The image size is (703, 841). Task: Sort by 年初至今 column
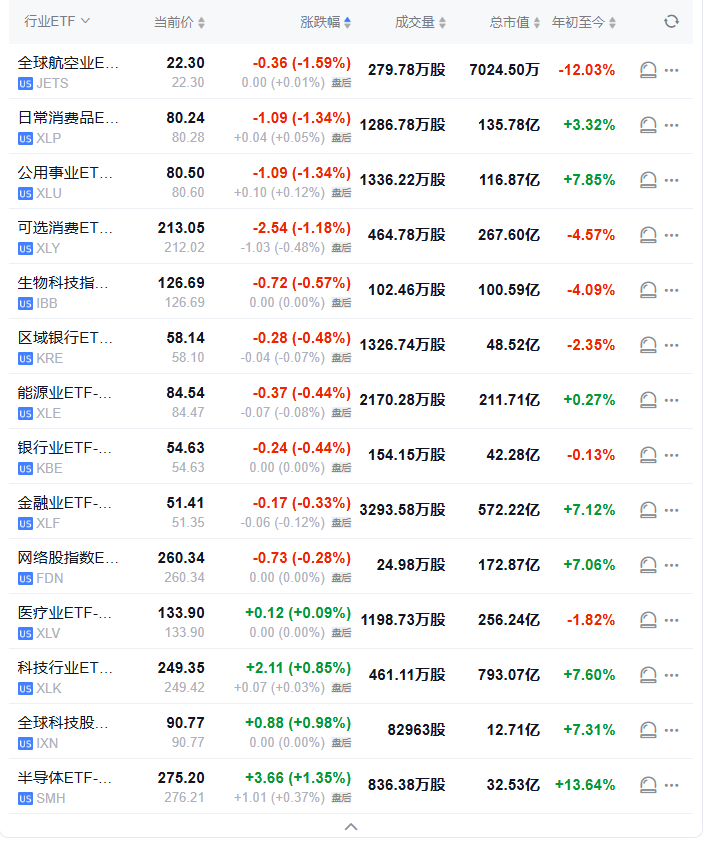584,22
